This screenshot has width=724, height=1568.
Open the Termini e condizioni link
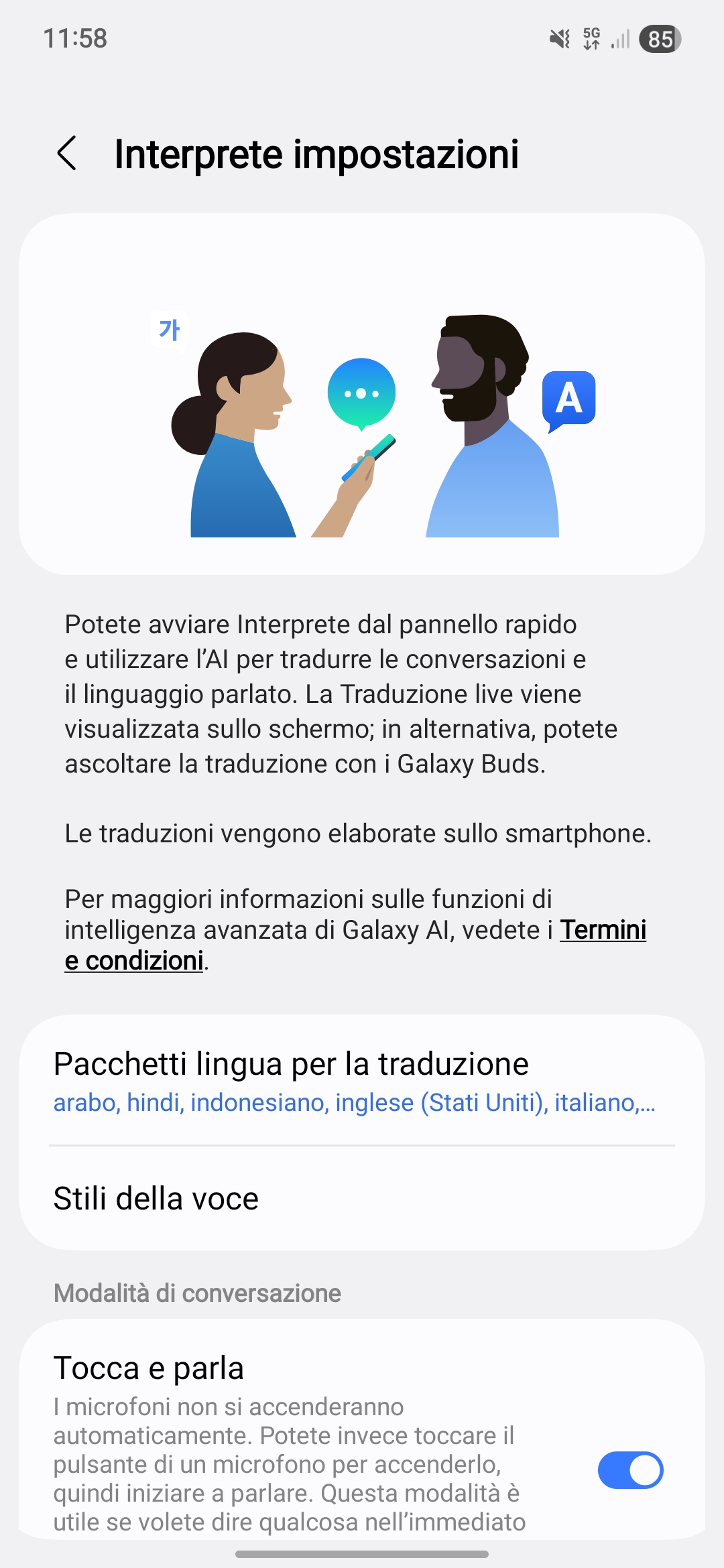(x=602, y=930)
